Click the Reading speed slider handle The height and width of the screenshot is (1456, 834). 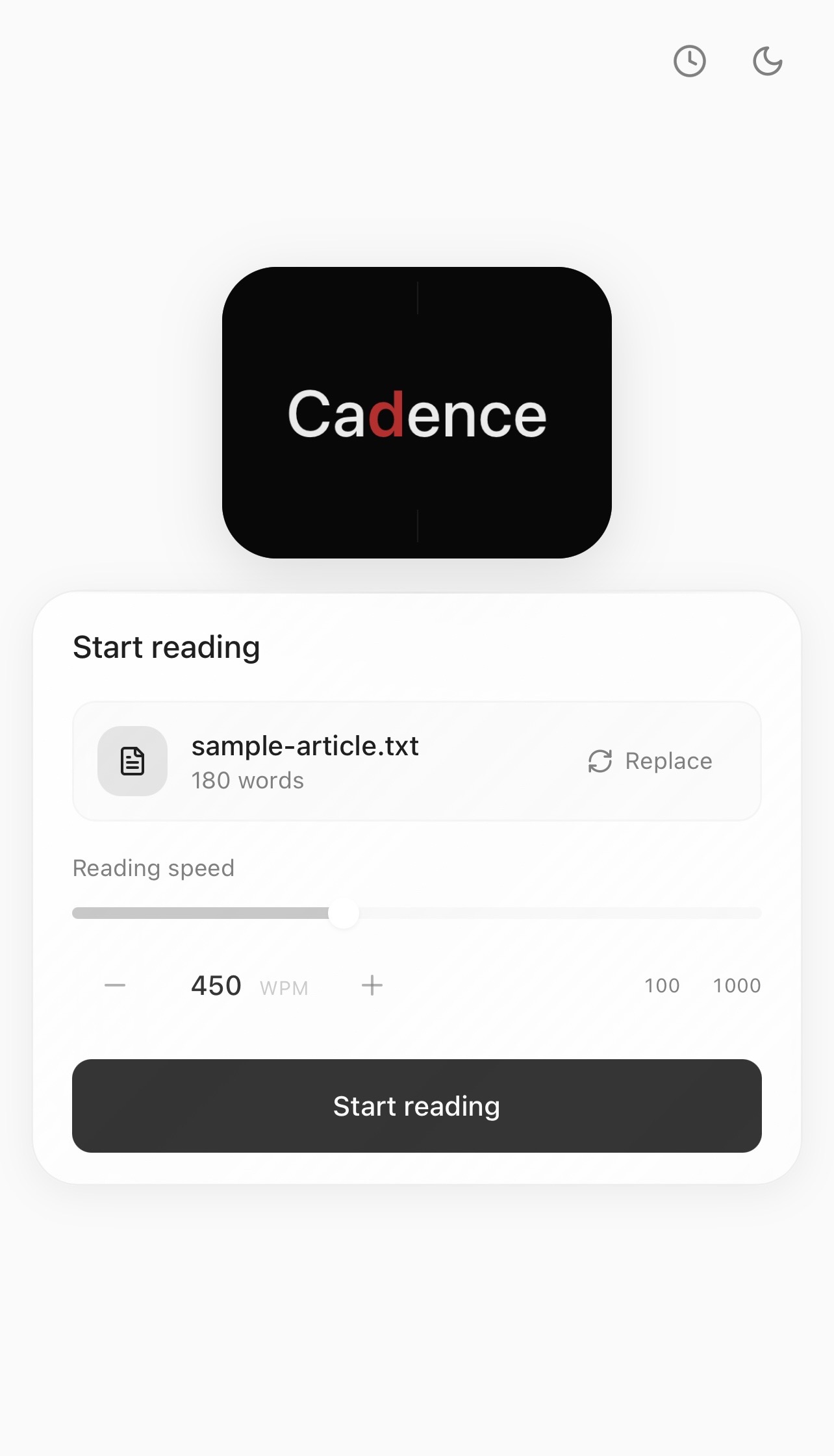pos(344,914)
